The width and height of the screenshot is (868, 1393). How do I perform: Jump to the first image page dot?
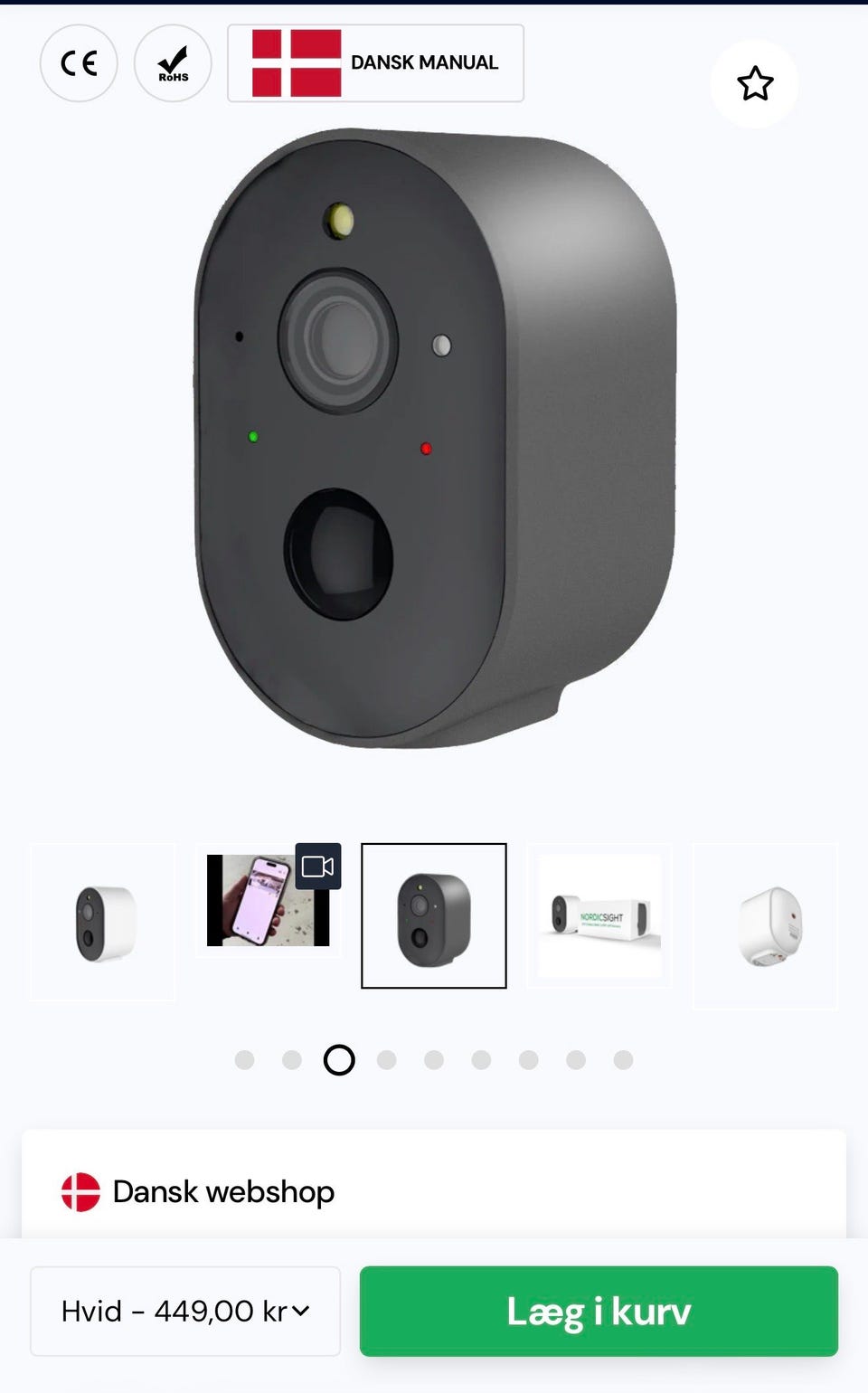pyautogui.click(x=244, y=1060)
